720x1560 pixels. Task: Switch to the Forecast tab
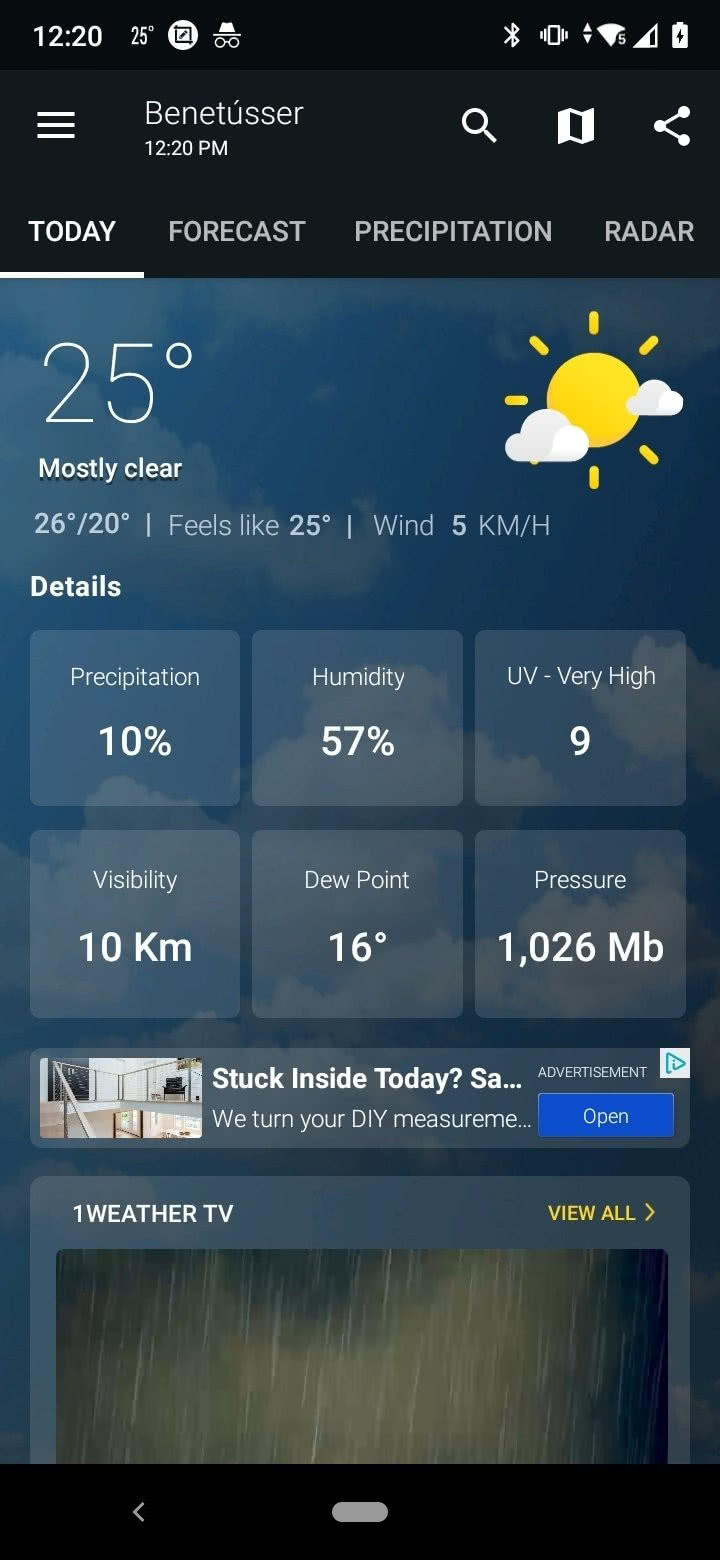pyautogui.click(x=236, y=232)
